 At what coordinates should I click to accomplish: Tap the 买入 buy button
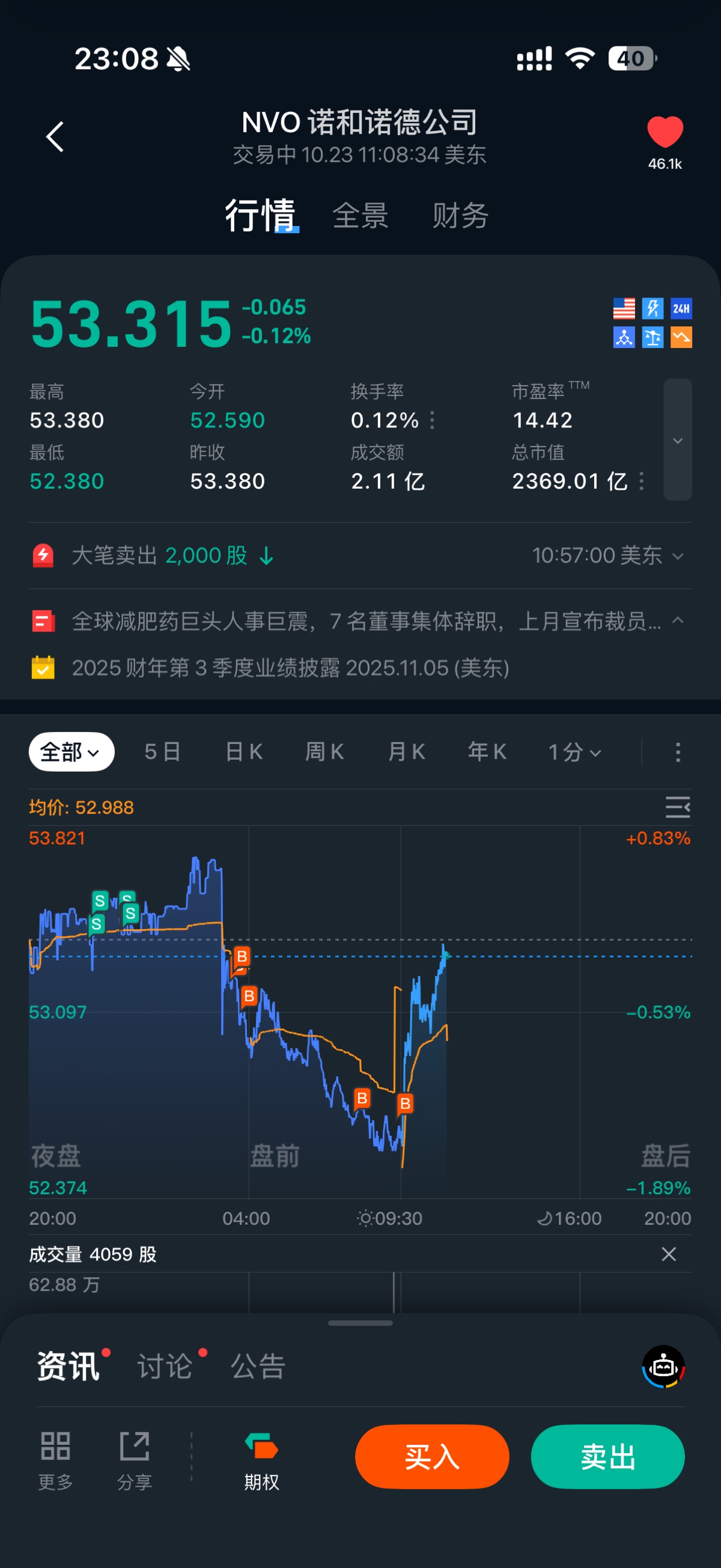[432, 1457]
